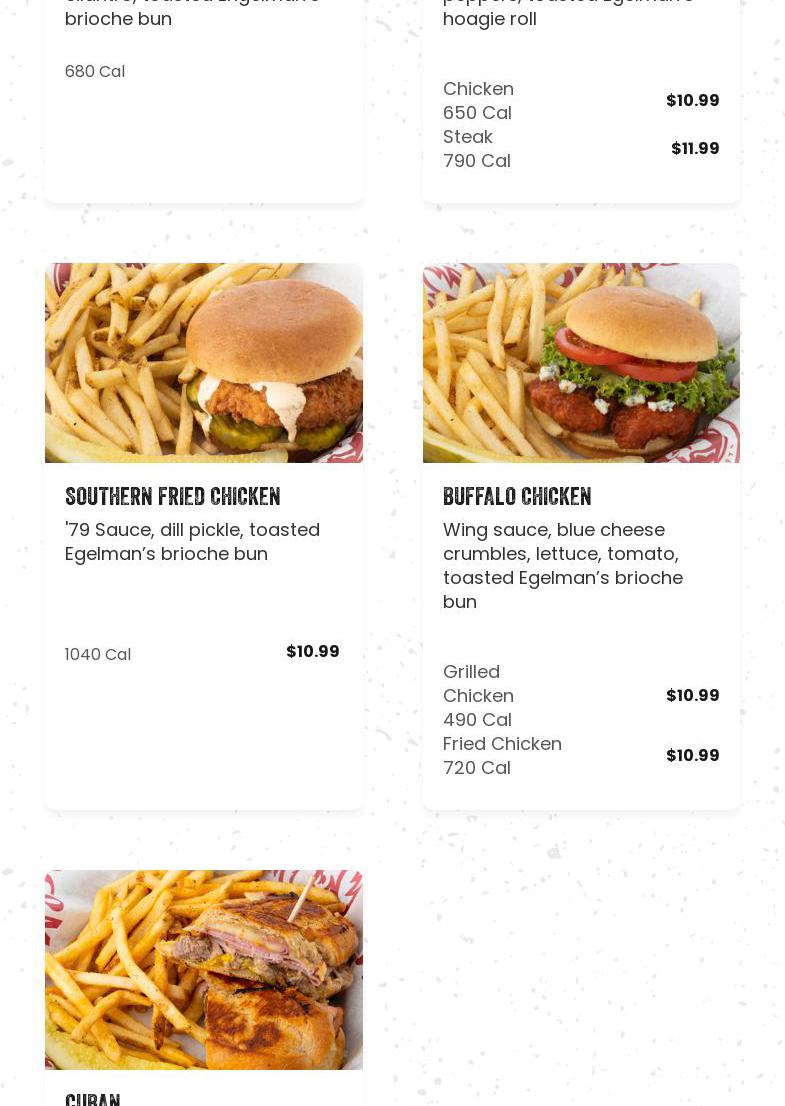This screenshot has width=785, height=1106.
Task: View the Cuban sandwich item
Action: click(x=203, y=970)
